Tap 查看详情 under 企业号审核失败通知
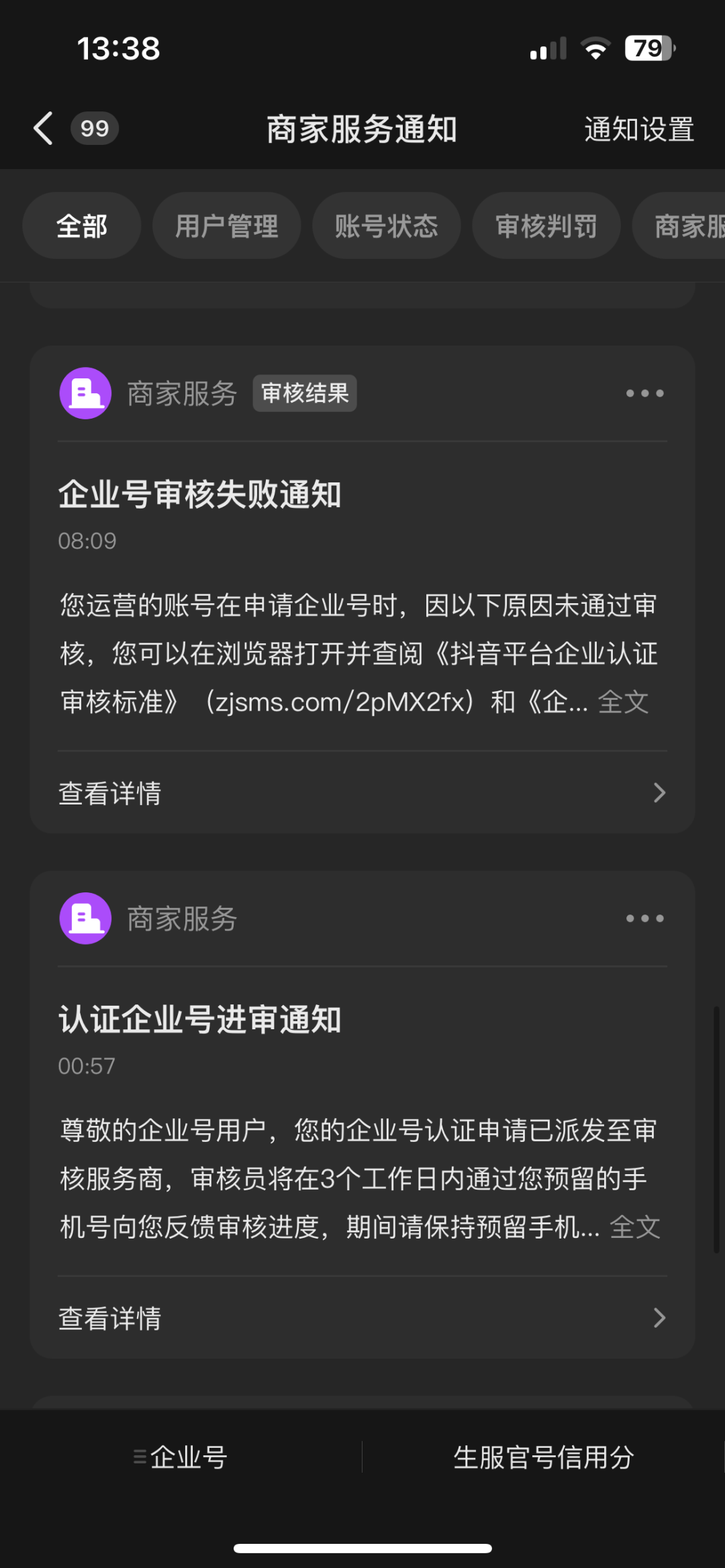This screenshot has width=725, height=1568. click(362, 793)
